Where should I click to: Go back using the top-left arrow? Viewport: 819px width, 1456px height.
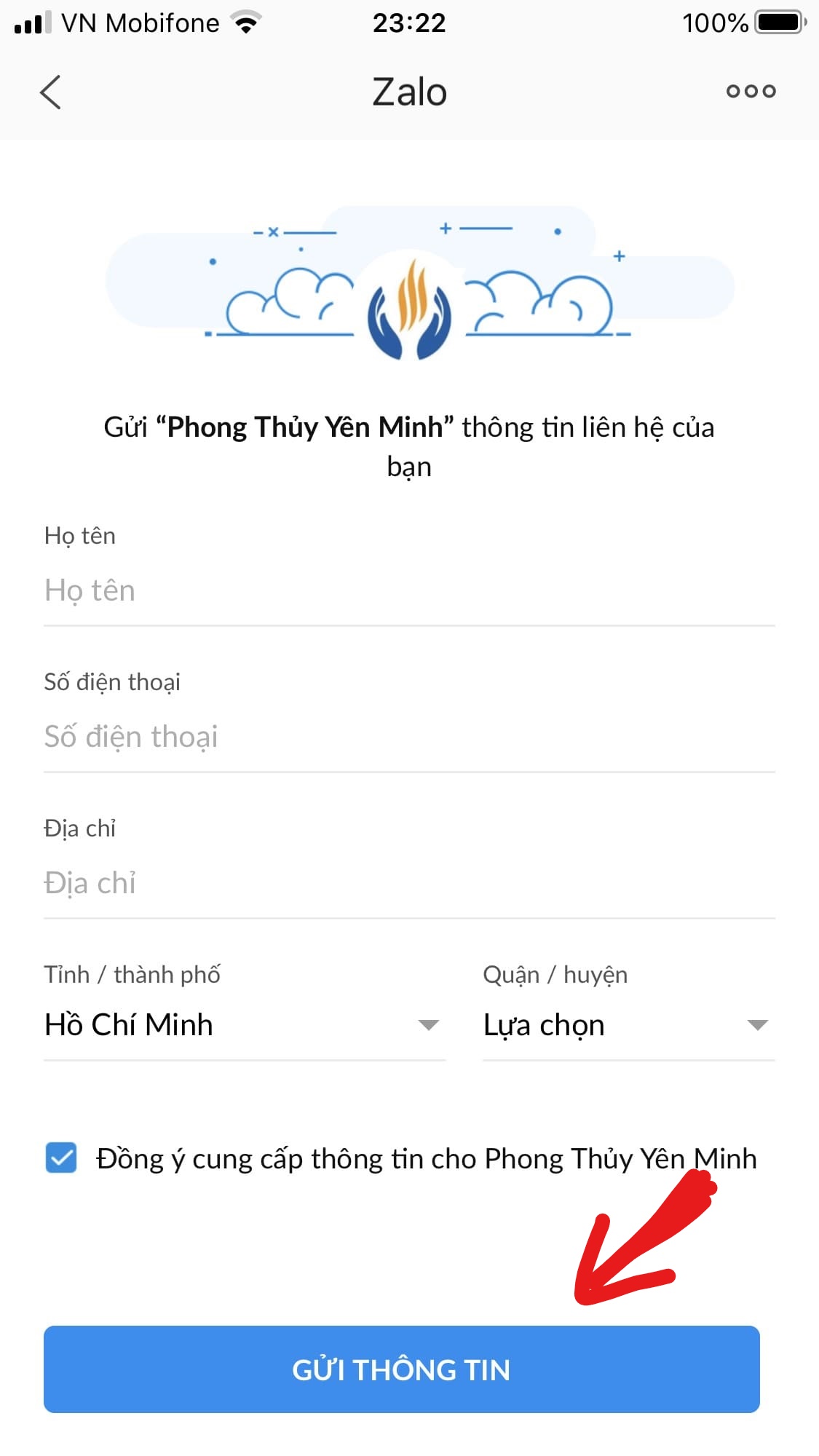(x=50, y=92)
